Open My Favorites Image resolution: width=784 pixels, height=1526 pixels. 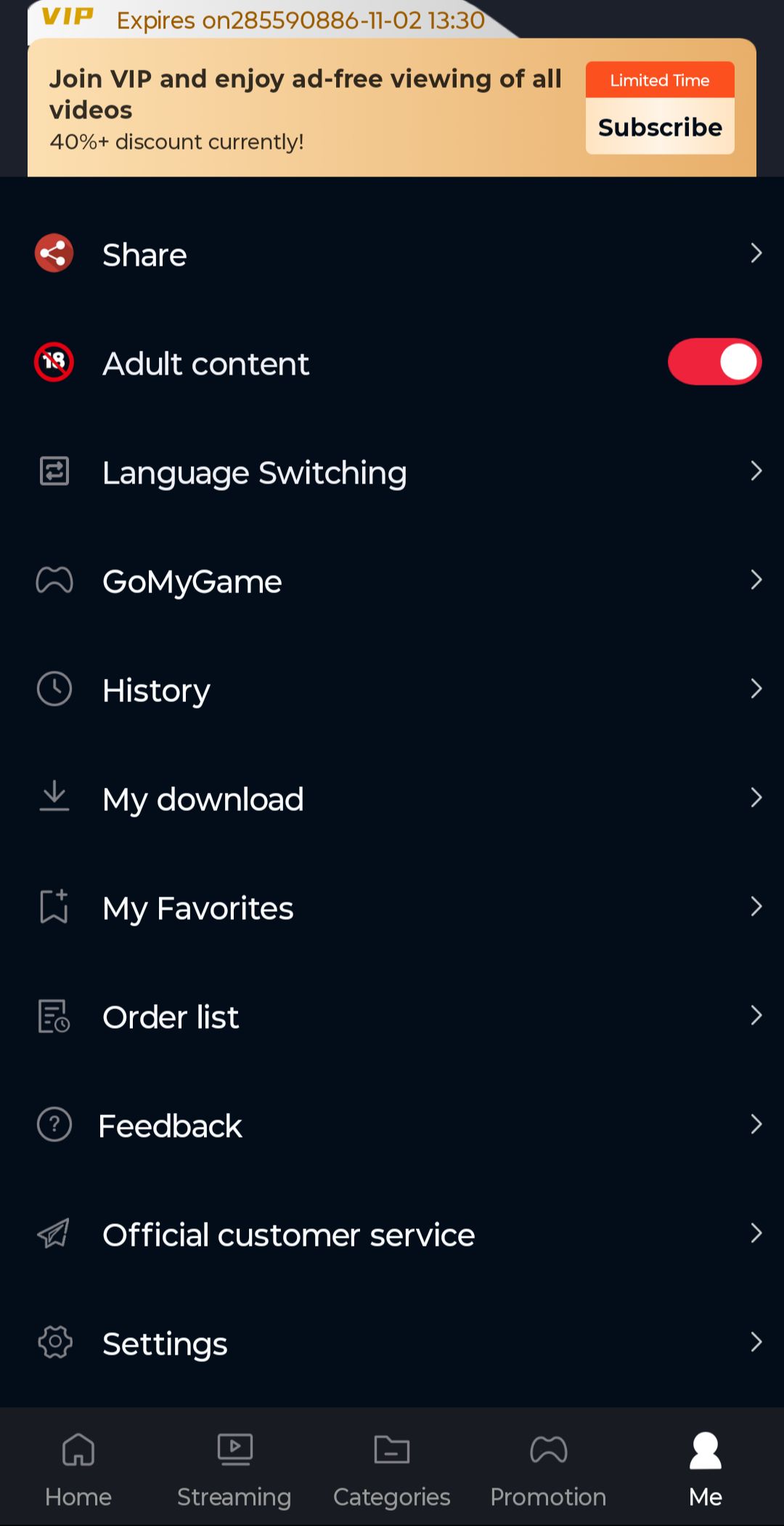392,907
